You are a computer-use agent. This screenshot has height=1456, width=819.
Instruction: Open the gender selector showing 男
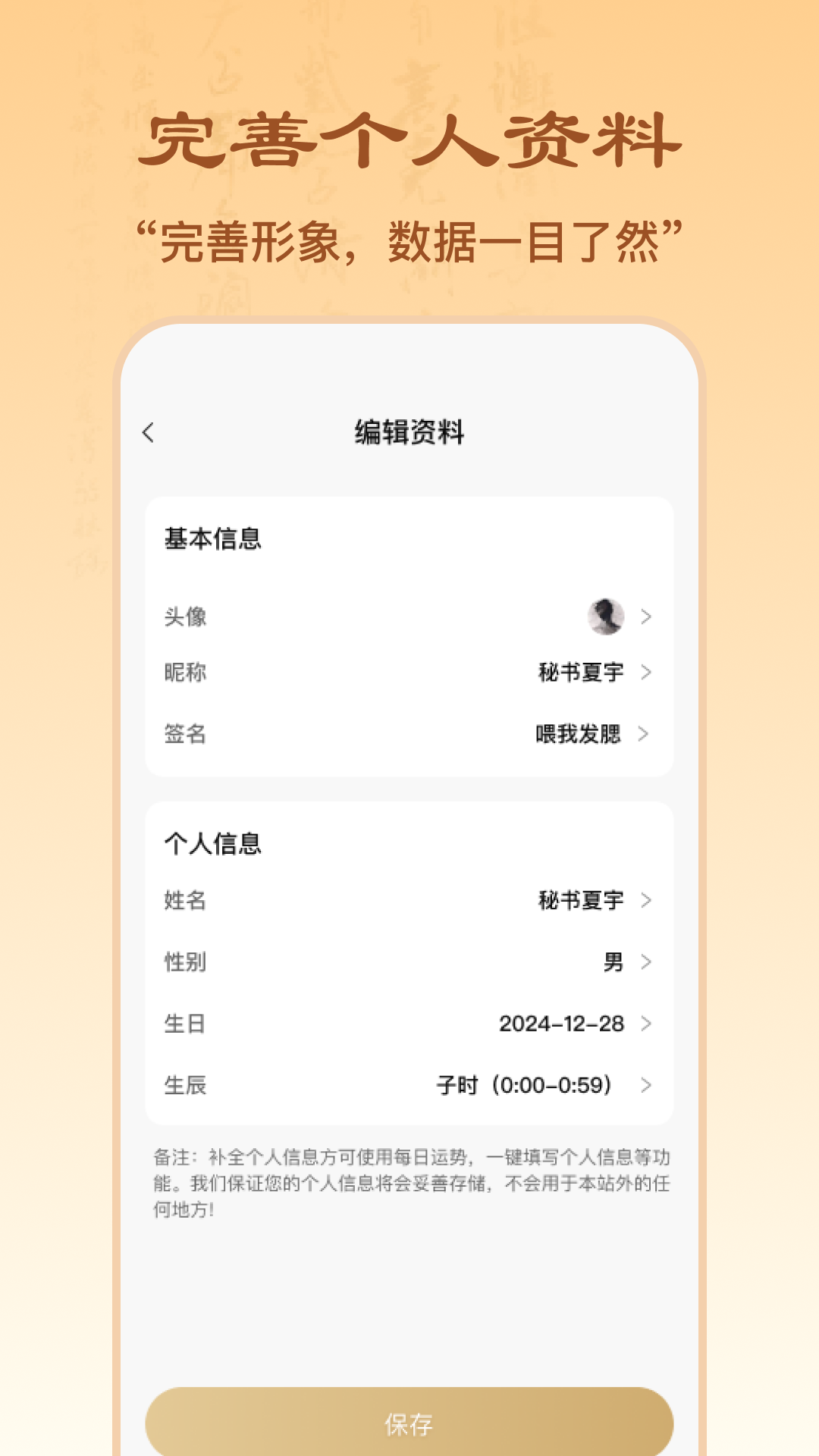click(613, 963)
